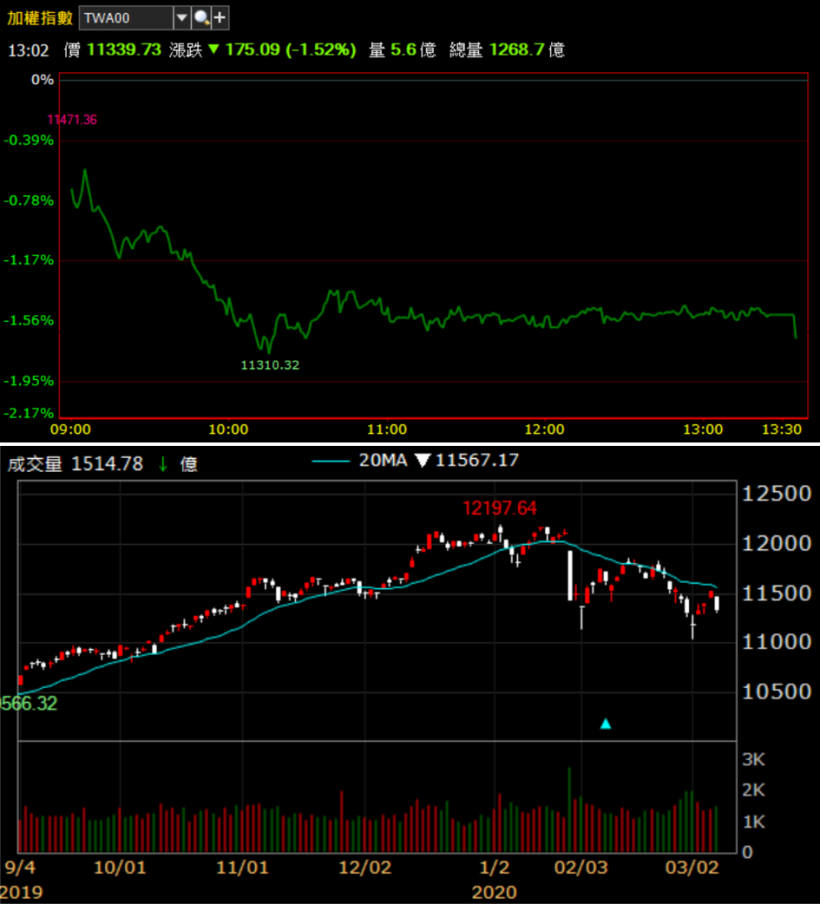Open the magnifier symbol search

pos(201,18)
